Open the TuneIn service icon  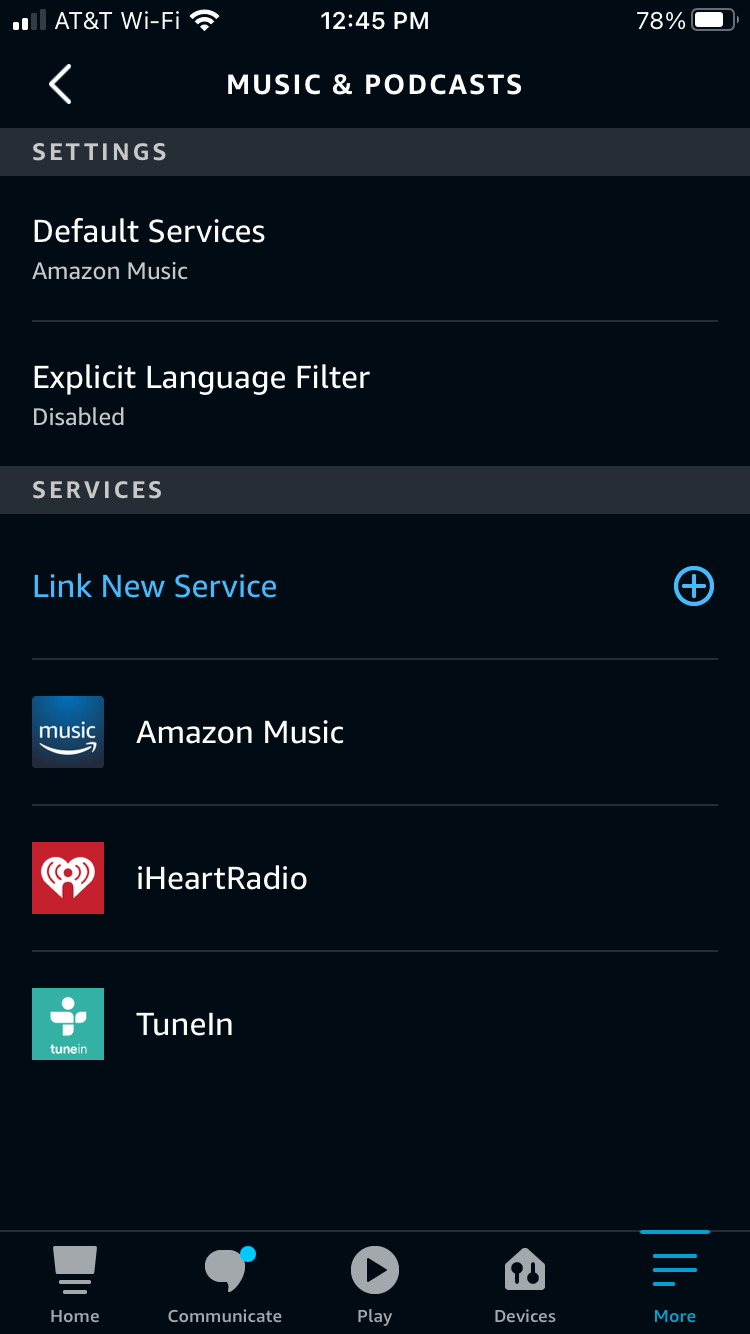[x=68, y=1023]
